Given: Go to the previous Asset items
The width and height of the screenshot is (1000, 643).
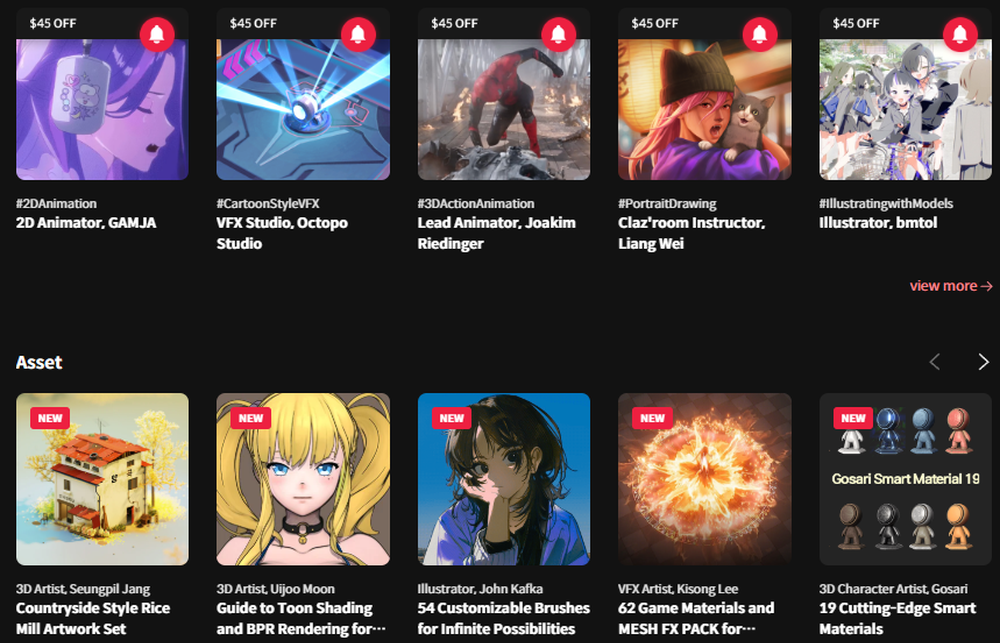Looking at the screenshot, I should point(935,362).
